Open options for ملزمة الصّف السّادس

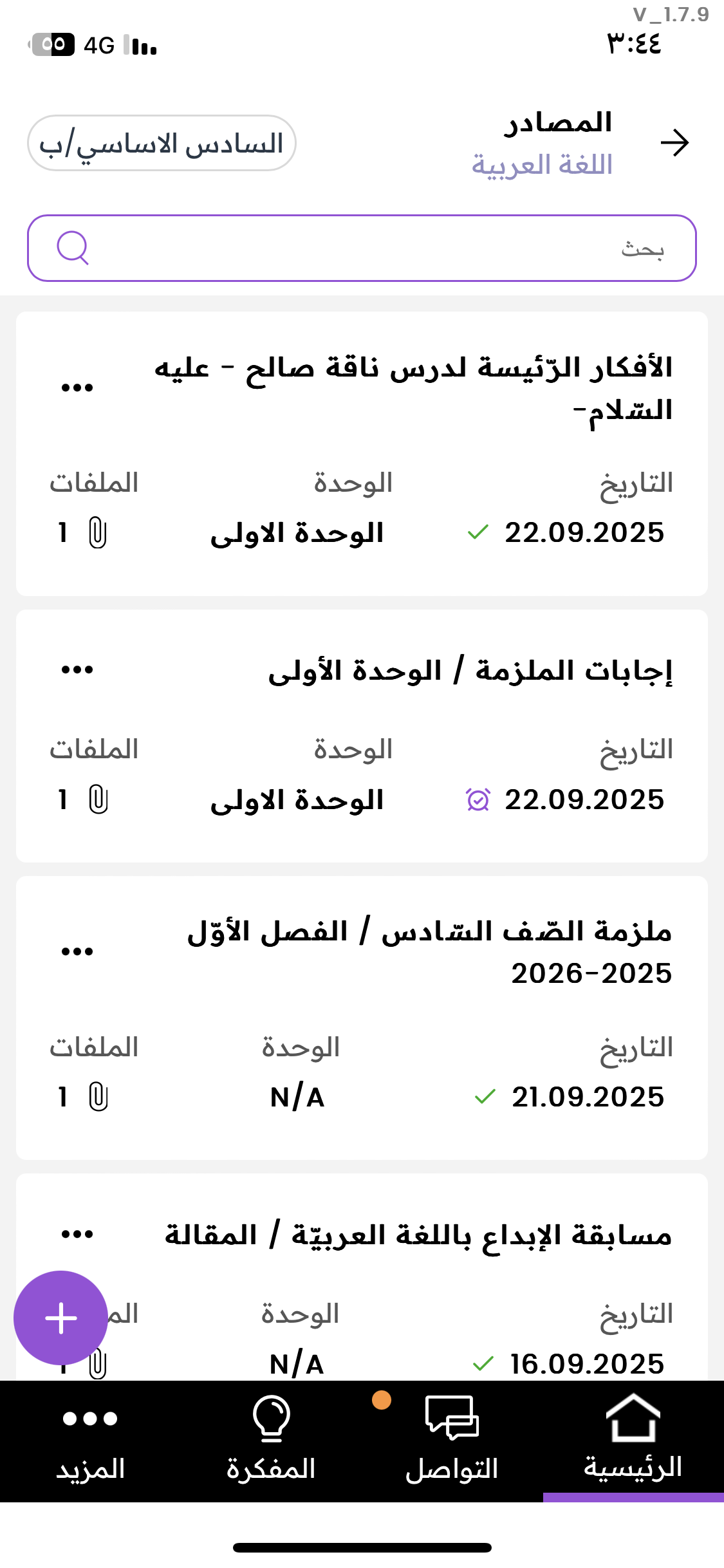point(77,951)
